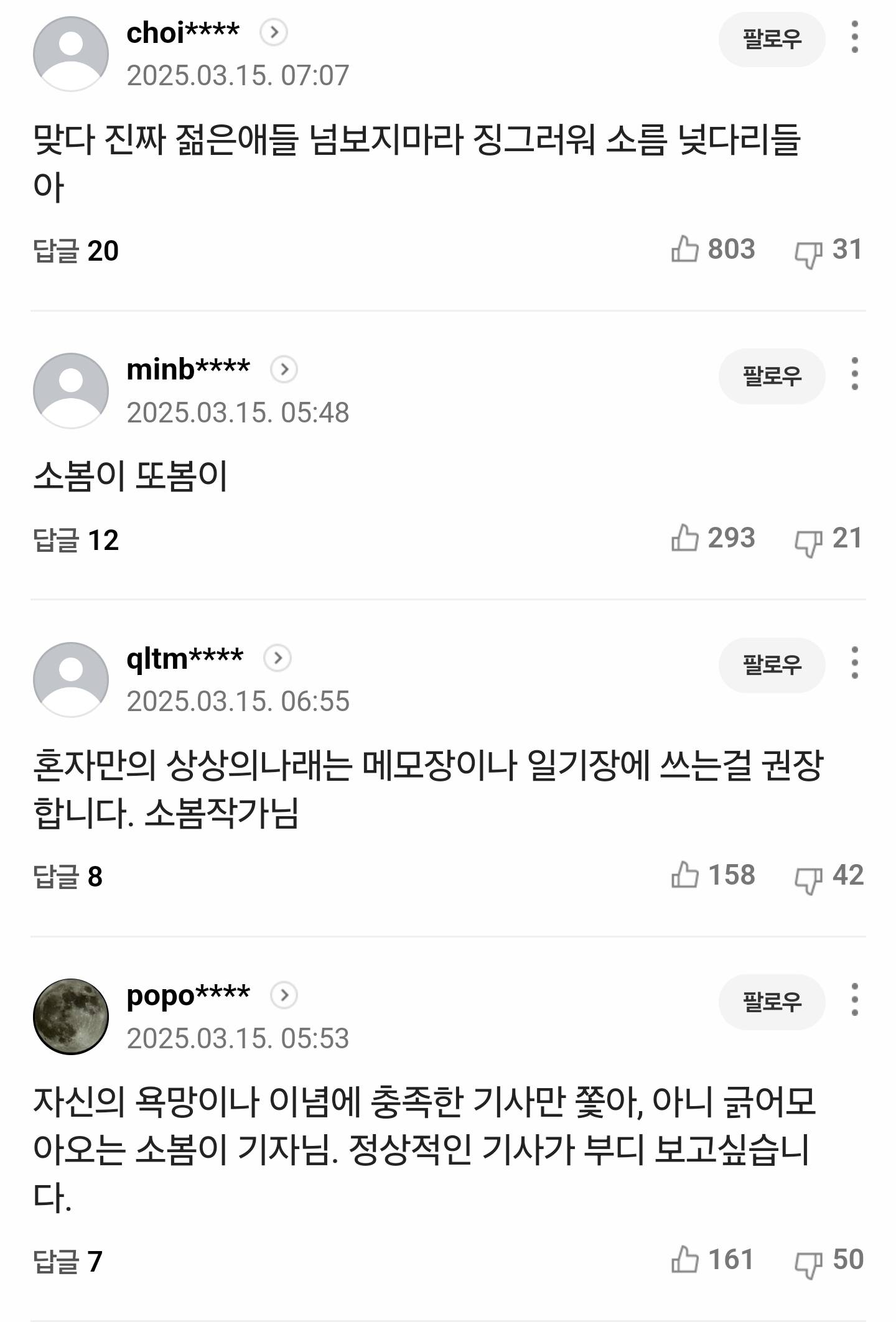Dislike the comment by choi****
The image size is (896, 1322).
[x=808, y=252]
